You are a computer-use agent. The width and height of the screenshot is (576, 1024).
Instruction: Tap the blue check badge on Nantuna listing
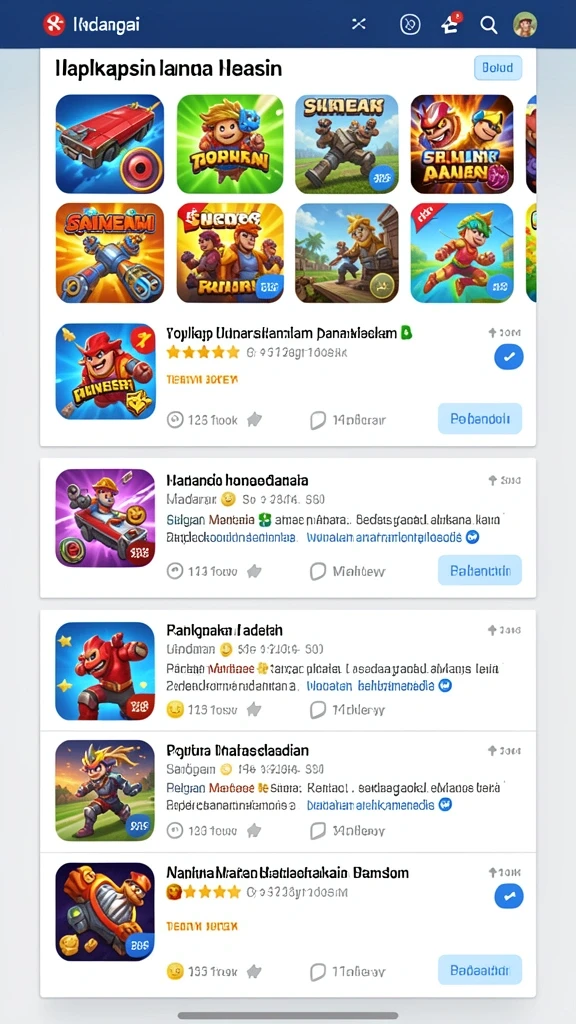509,895
